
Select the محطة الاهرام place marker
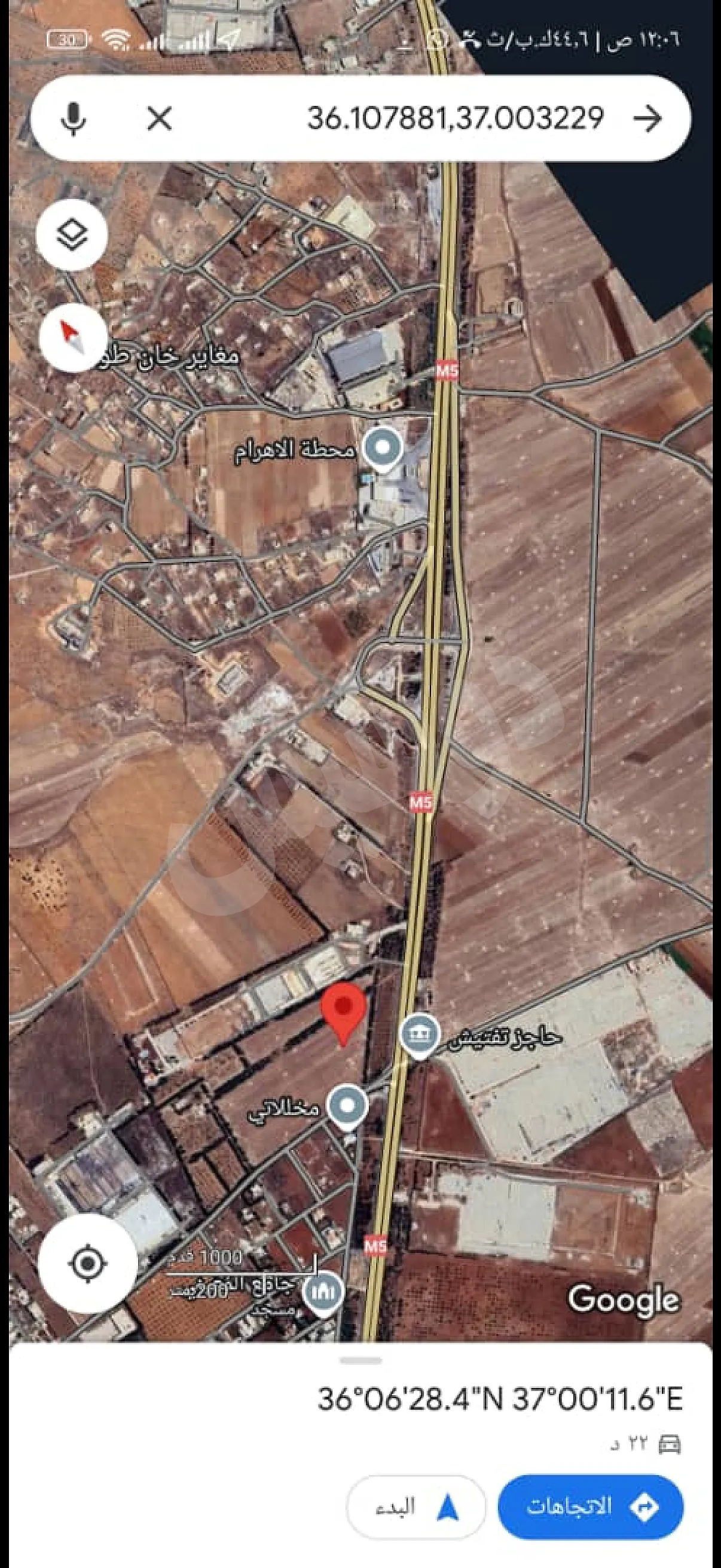click(383, 449)
